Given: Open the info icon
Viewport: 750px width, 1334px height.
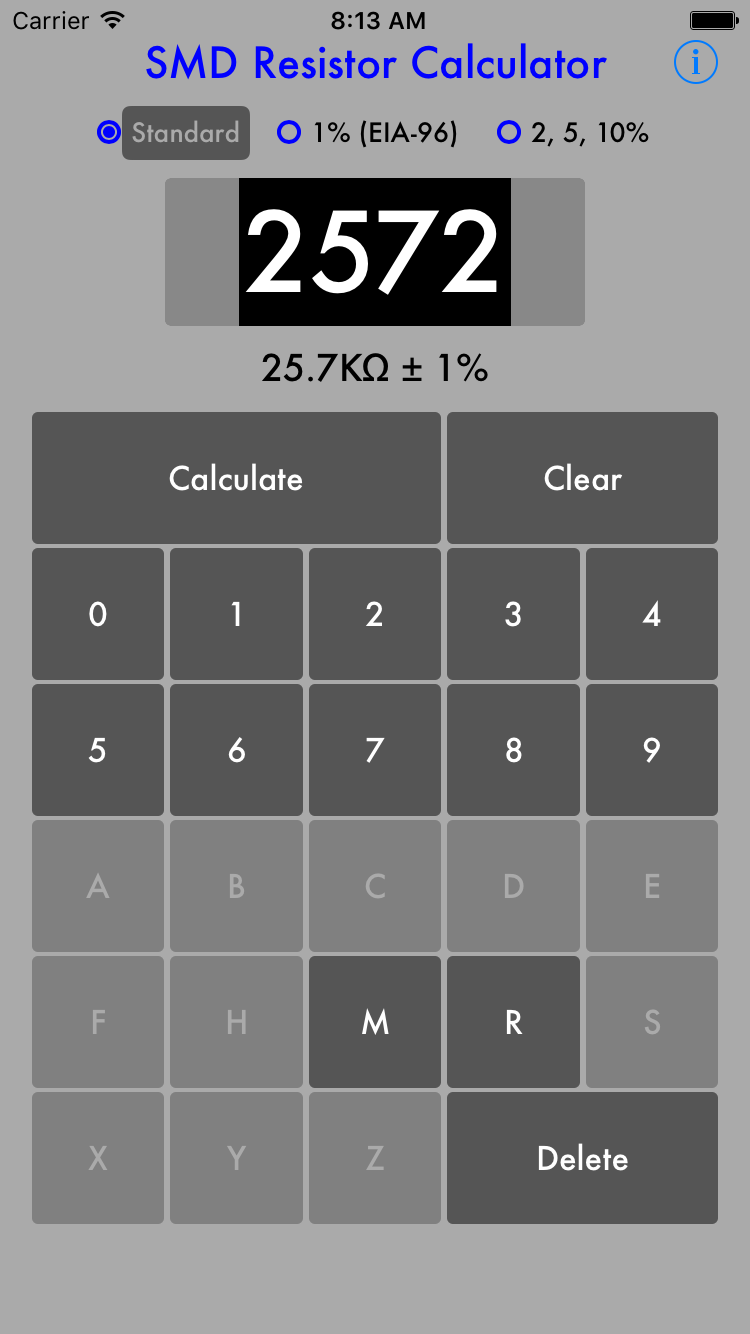Looking at the screenshot, I should click(x=696, y=63).
